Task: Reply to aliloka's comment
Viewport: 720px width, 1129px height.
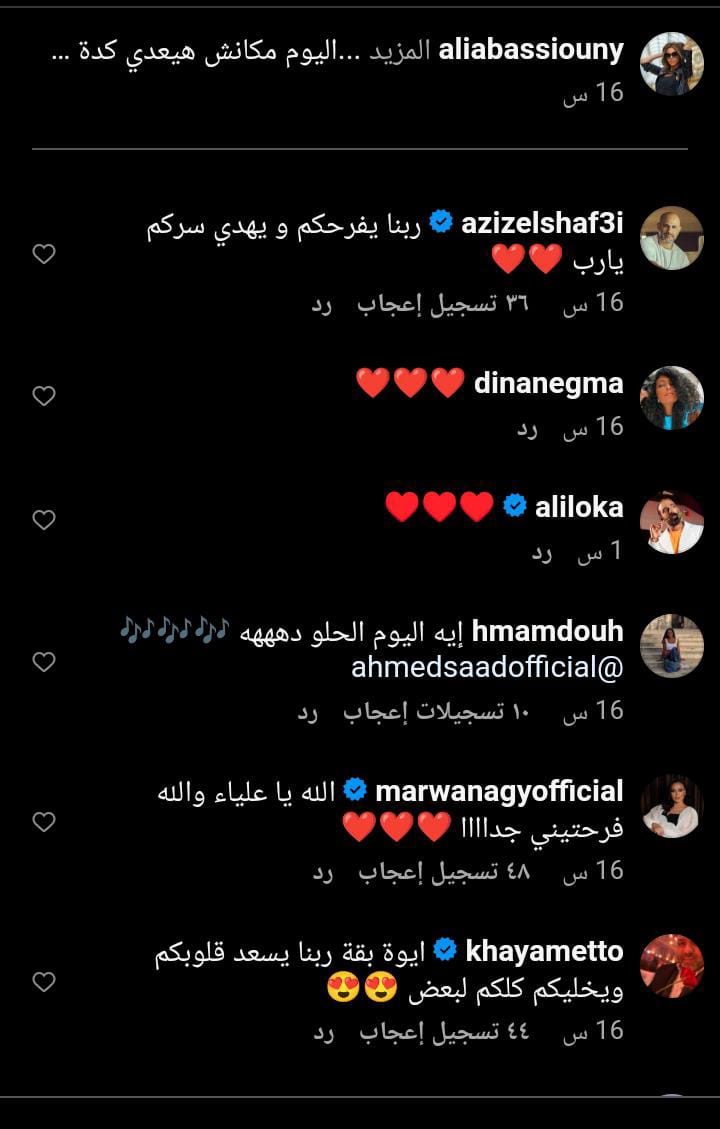Action: (542, 551)
